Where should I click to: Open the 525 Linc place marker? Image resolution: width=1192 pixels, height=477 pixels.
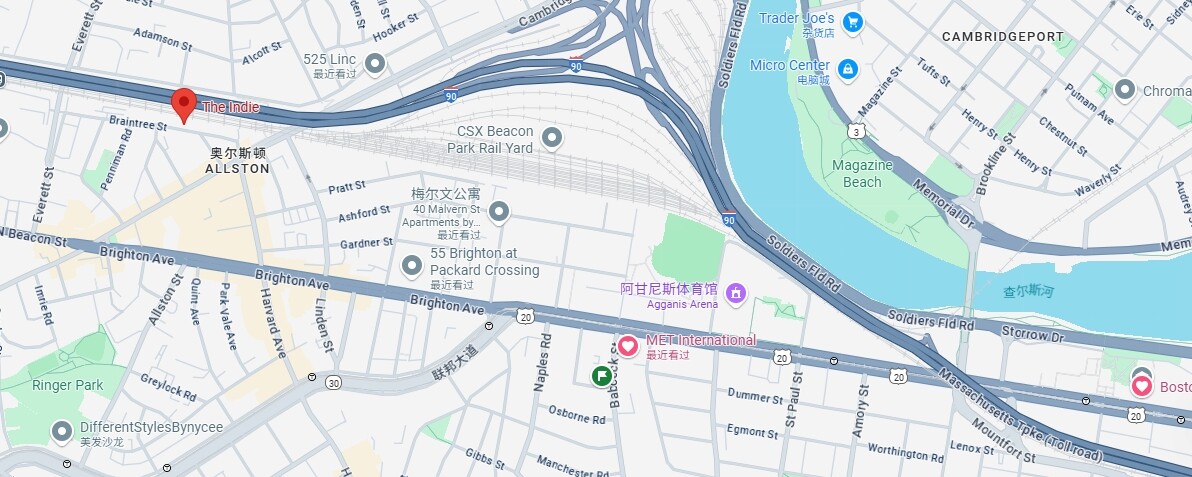click(375, 65)
